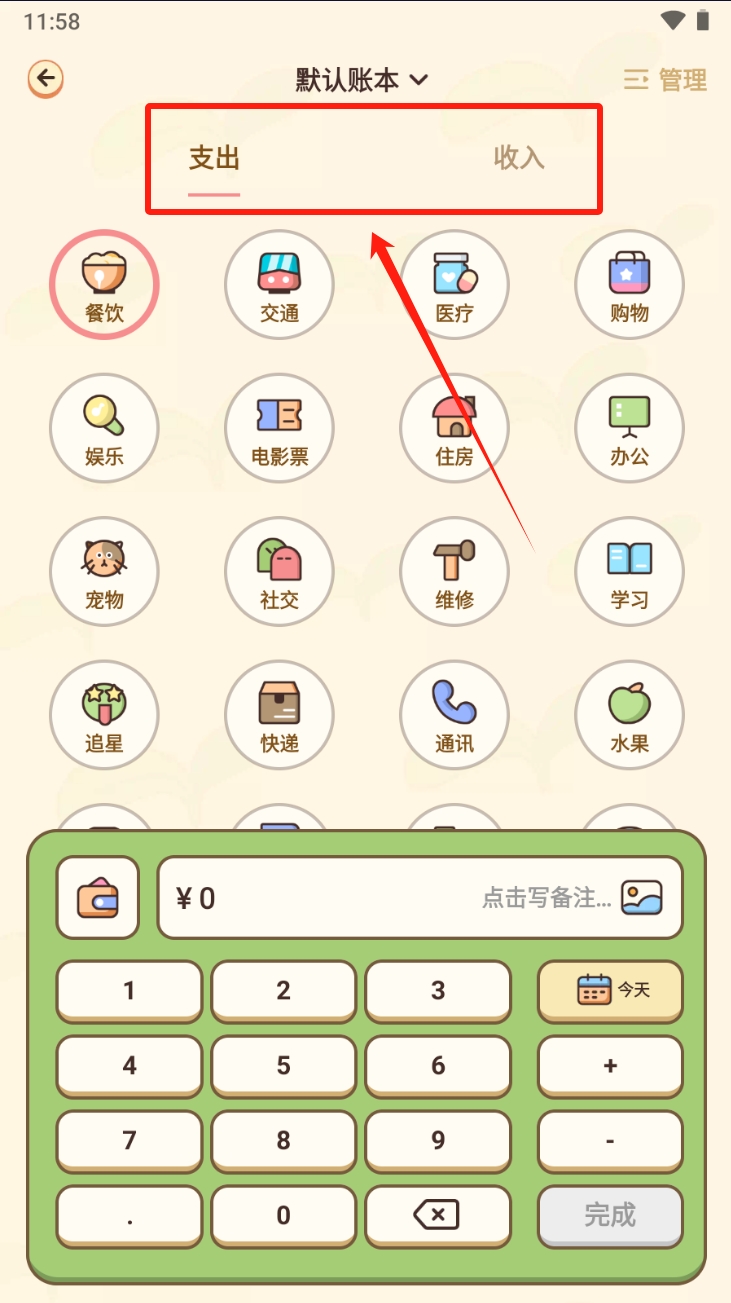
Task: Enter digit 5 on the keypad
Action: click(x=283, y=1066)
